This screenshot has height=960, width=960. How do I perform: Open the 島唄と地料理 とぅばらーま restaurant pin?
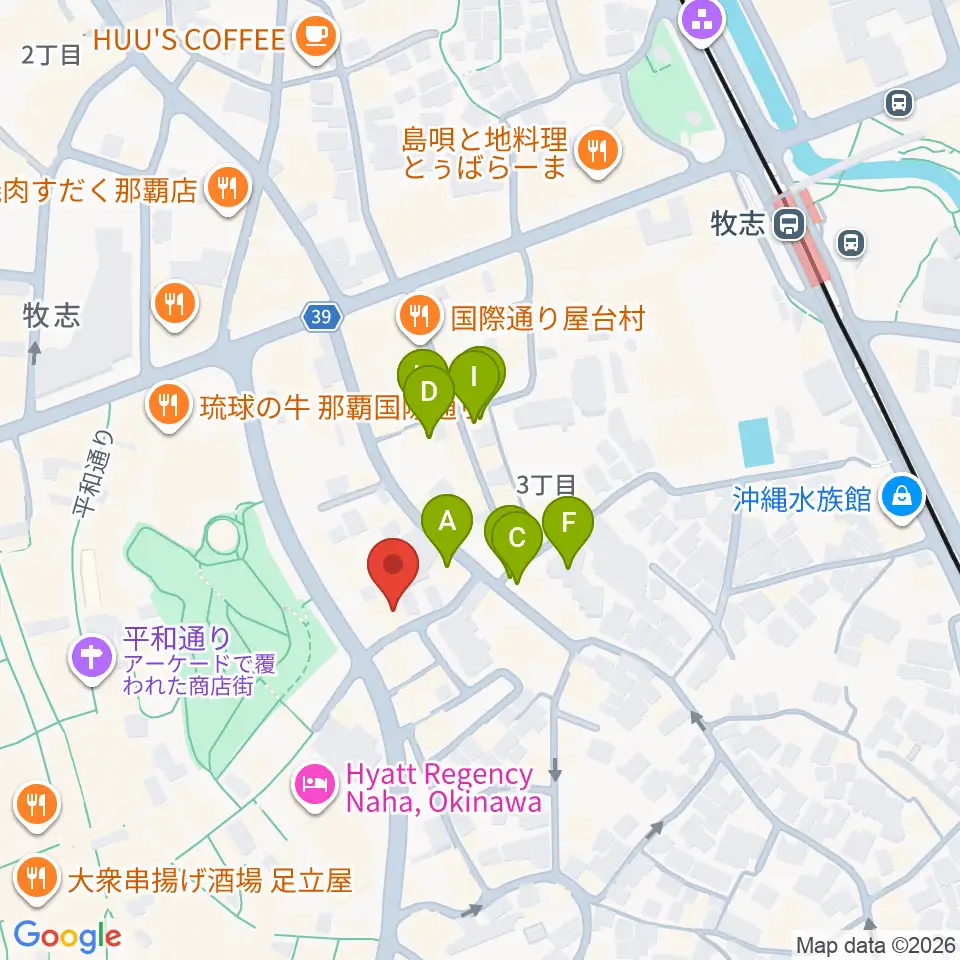tap(598, 152)
